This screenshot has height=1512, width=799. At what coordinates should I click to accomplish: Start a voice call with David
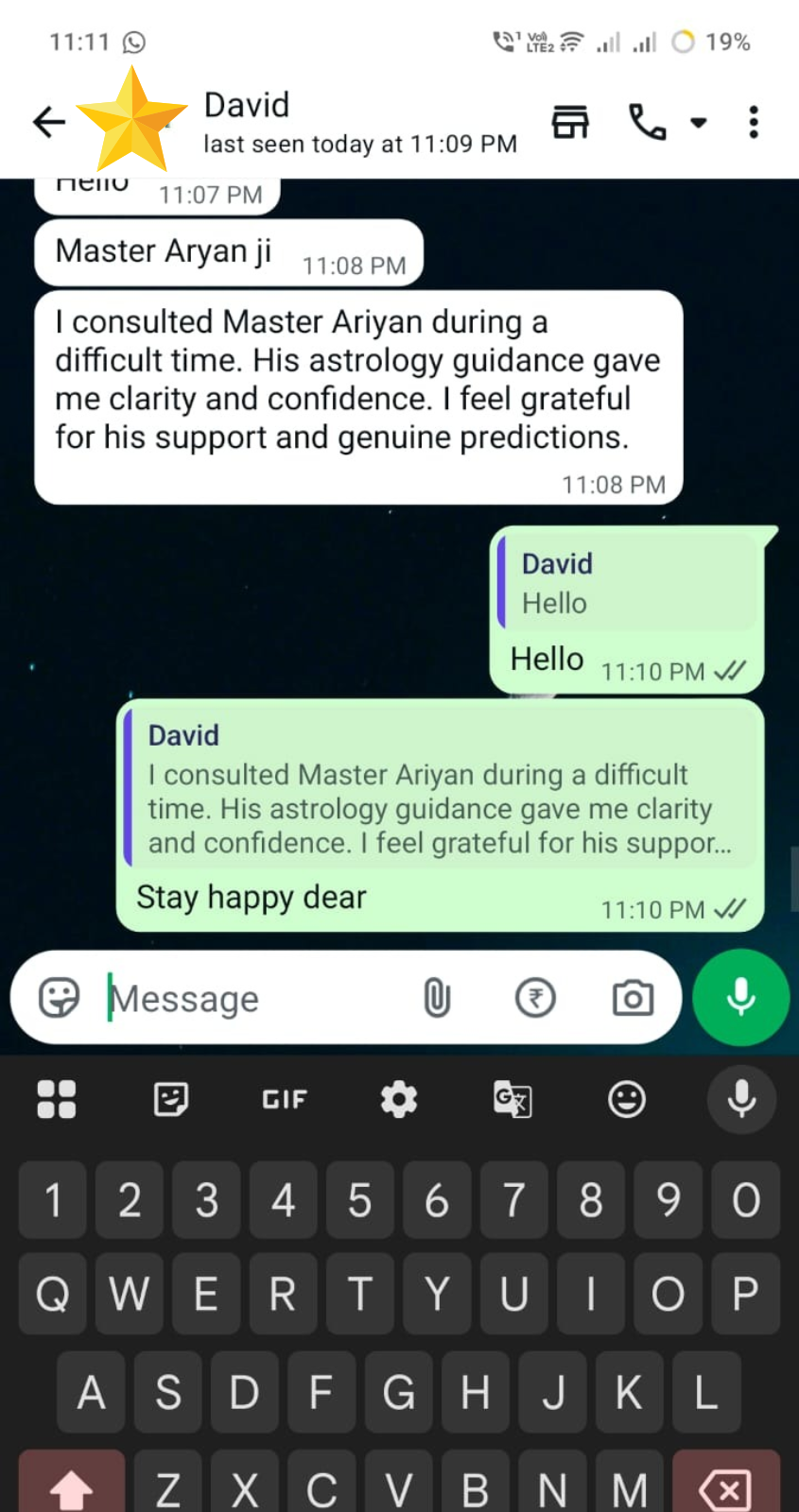click(647, 122)
